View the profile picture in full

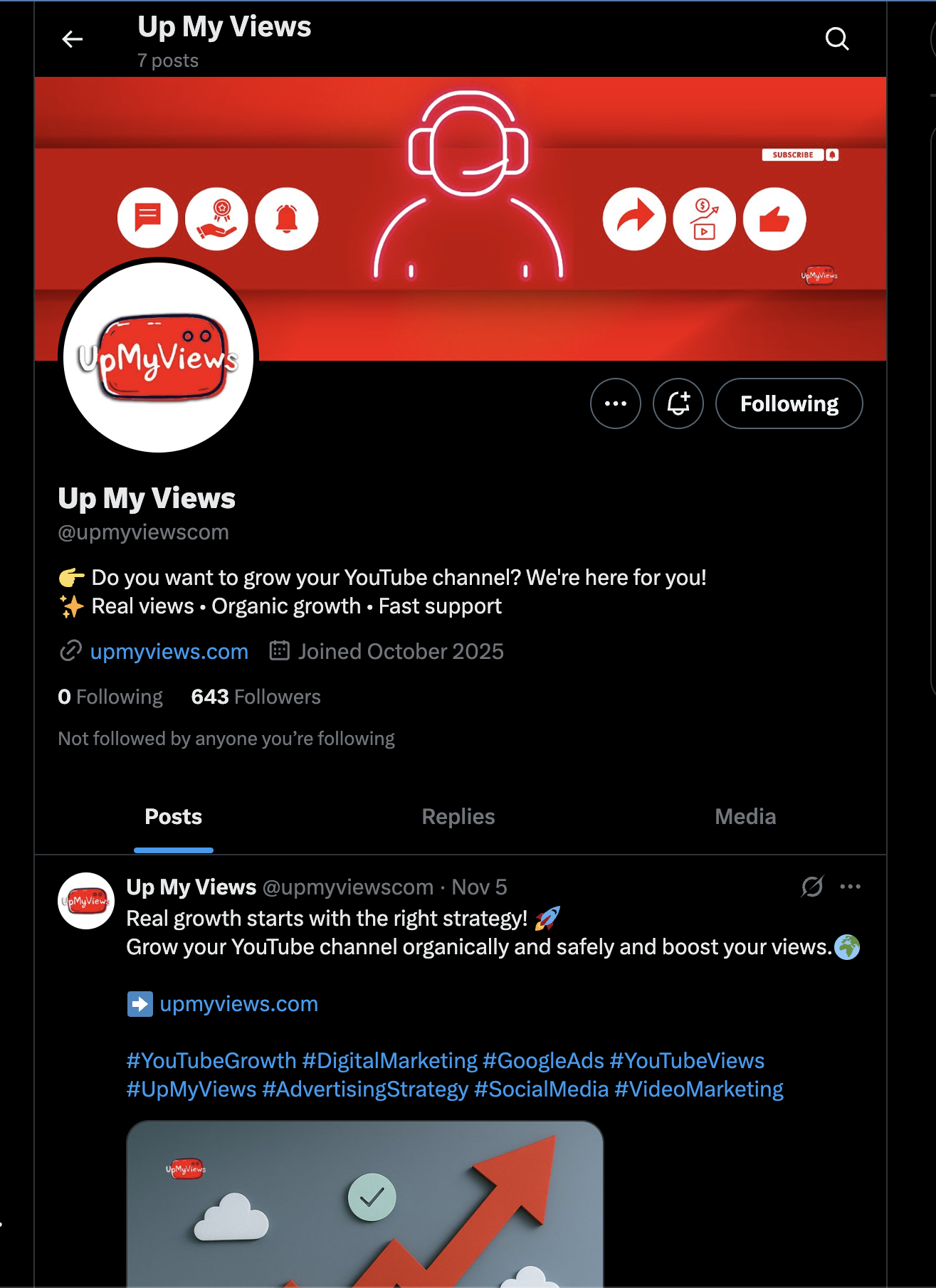tap(158, 357)
